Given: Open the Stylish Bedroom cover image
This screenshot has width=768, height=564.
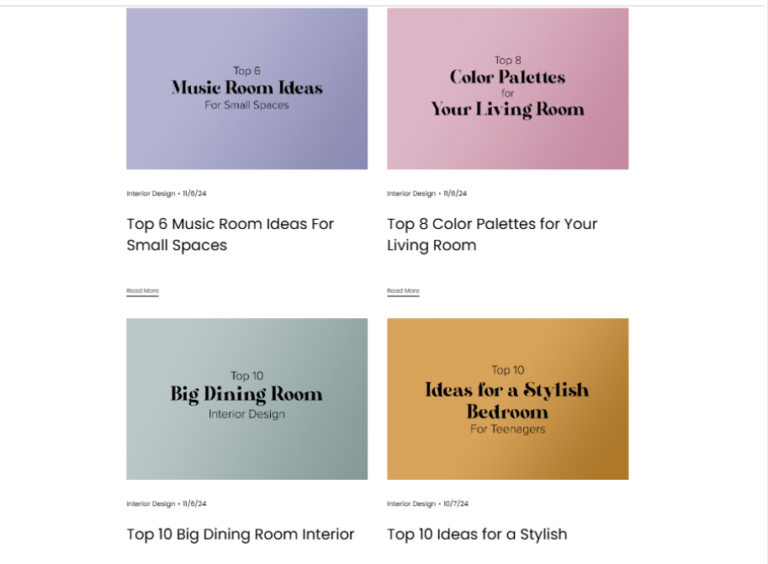Looking at the screenshot, I should point(507,398).
